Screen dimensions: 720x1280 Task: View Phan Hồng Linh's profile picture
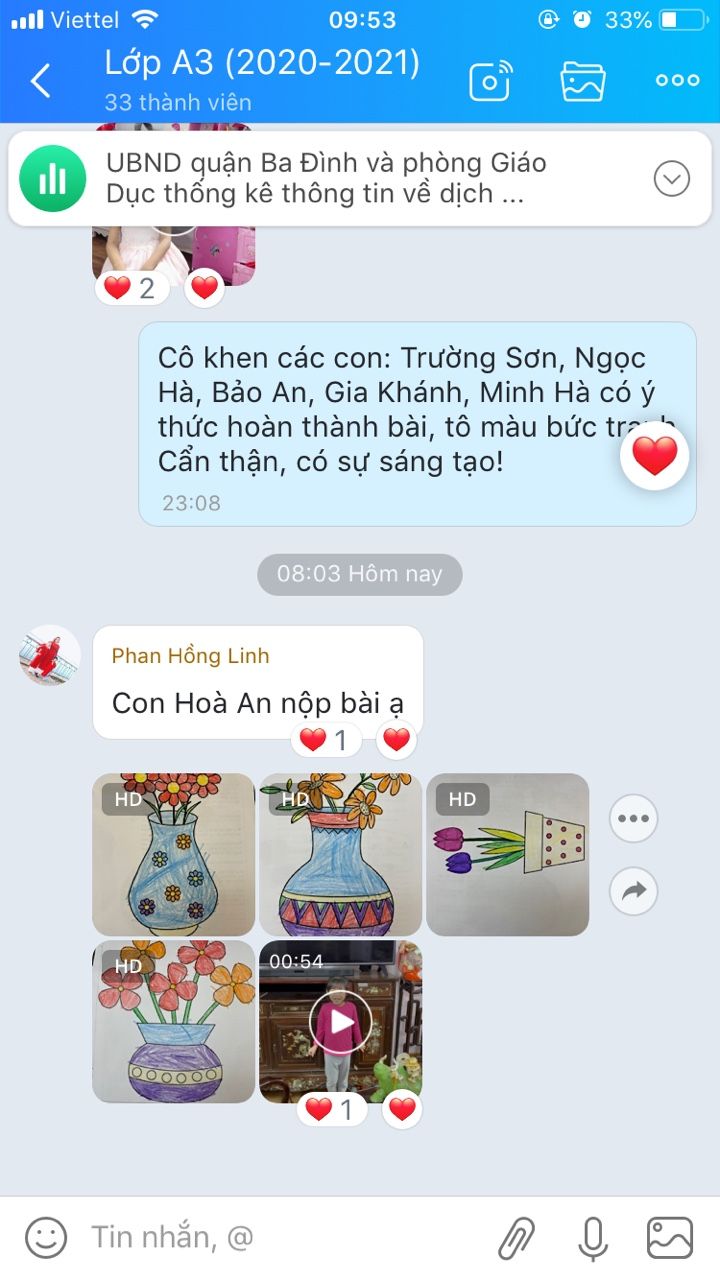[x=50, y=656]
